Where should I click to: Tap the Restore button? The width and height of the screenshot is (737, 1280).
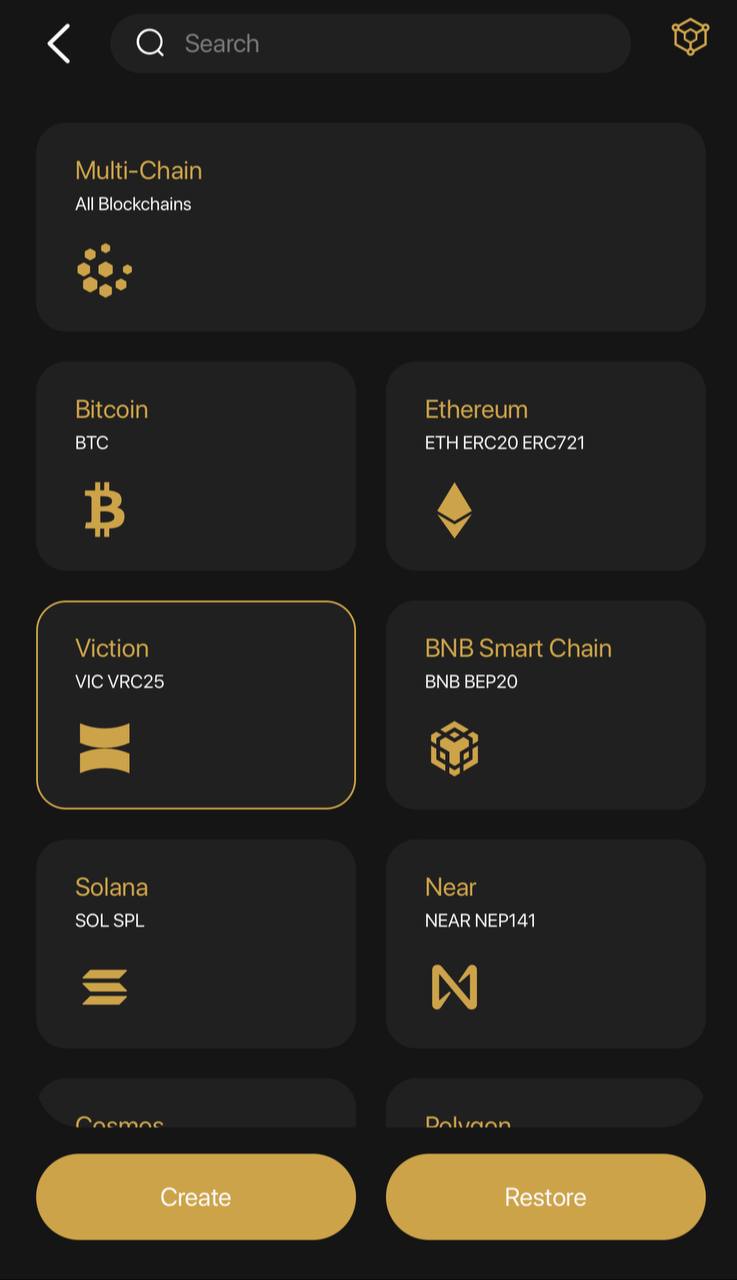pyautogui.click(x=546, y=1197)
